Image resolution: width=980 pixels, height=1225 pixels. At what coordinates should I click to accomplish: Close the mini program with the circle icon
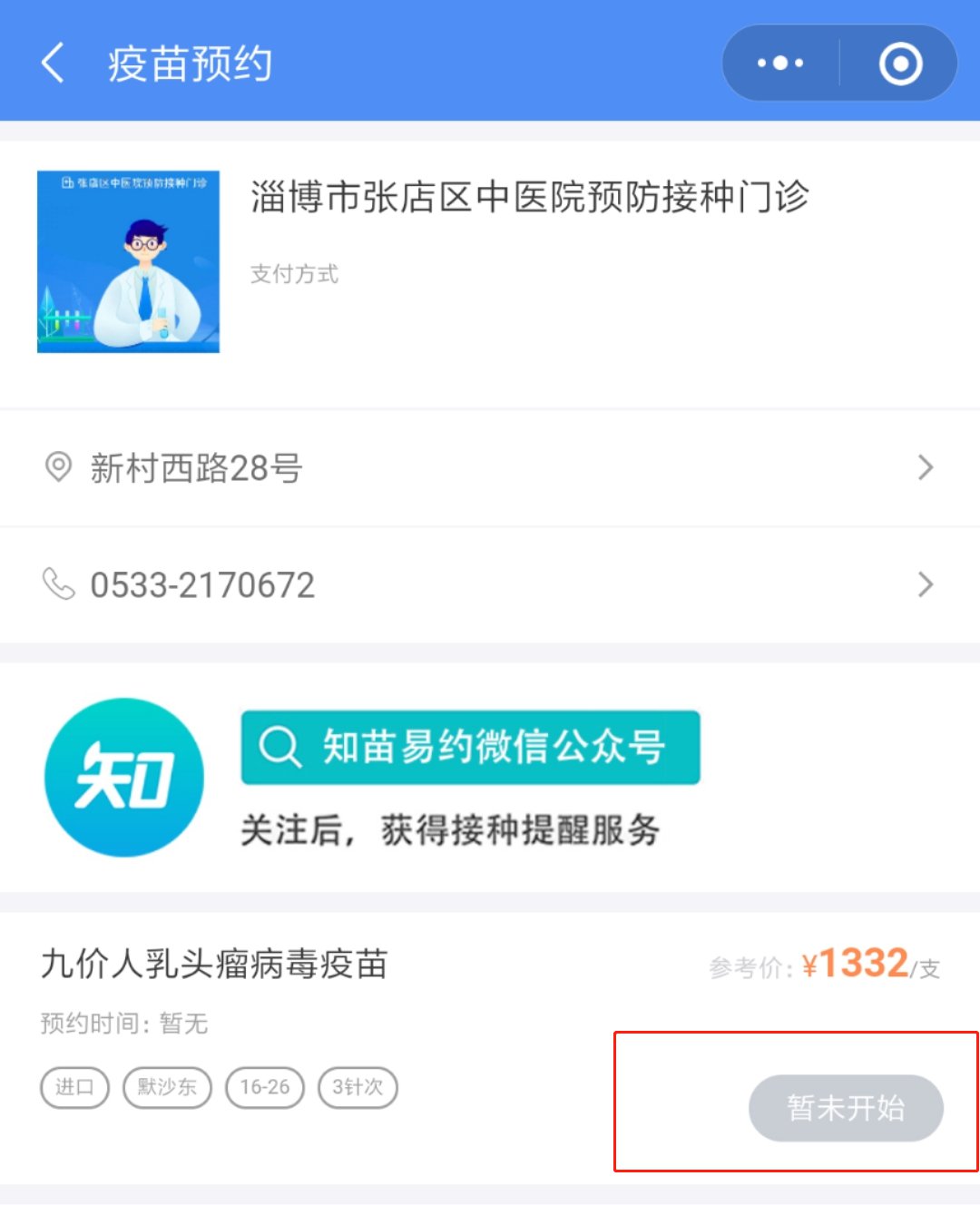(x=900, y=64)
